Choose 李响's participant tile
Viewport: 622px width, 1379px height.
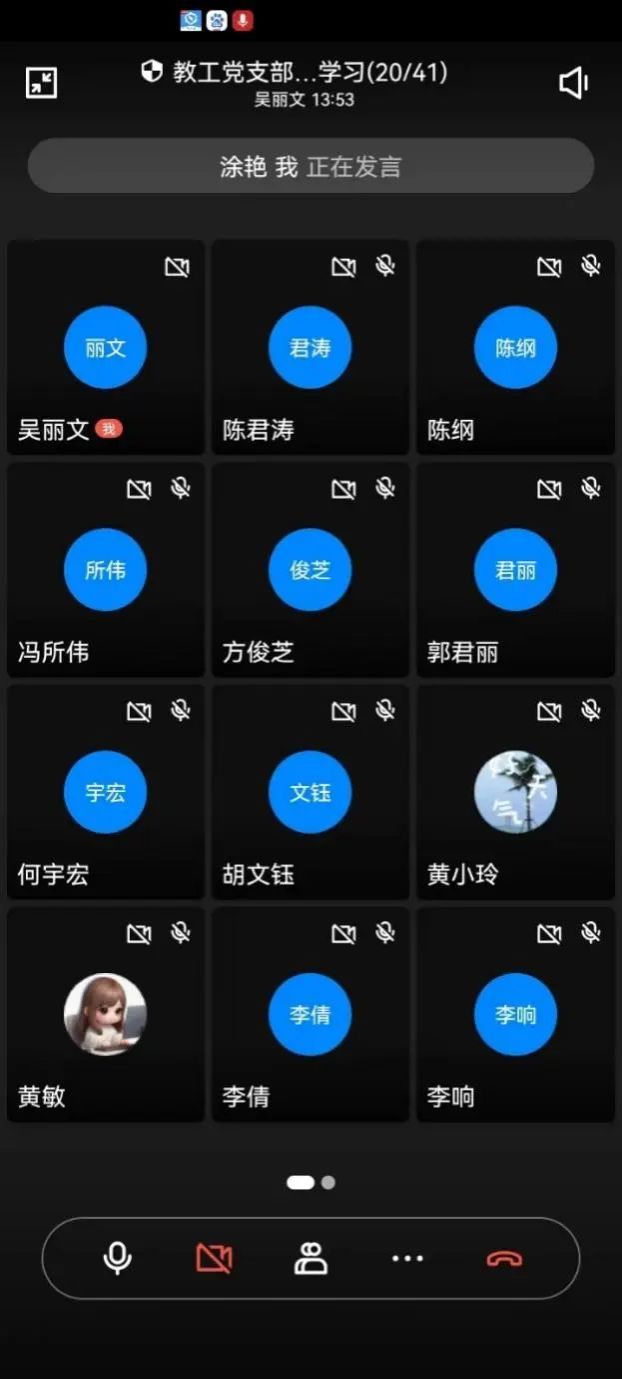coord(515,1014)
